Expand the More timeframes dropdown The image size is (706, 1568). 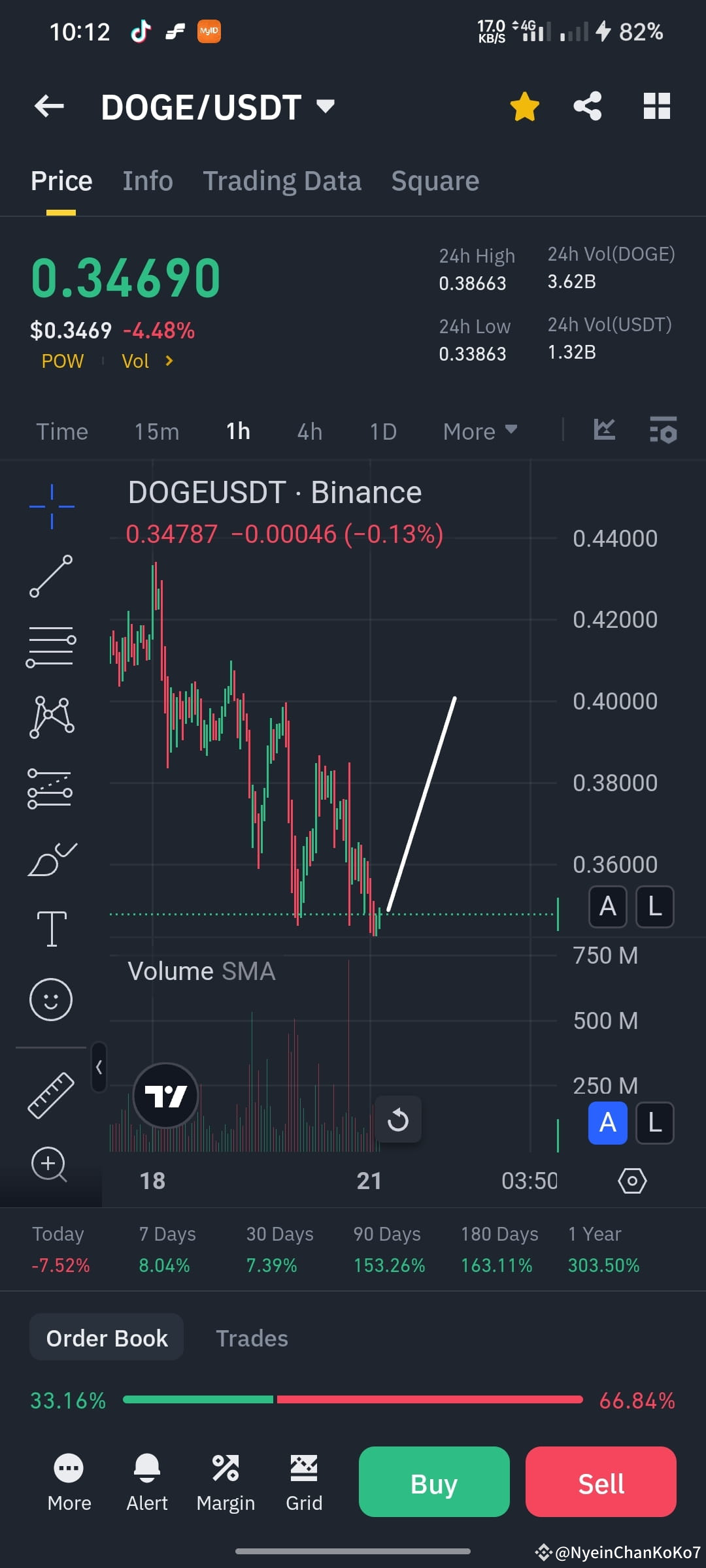coord(479,431)
